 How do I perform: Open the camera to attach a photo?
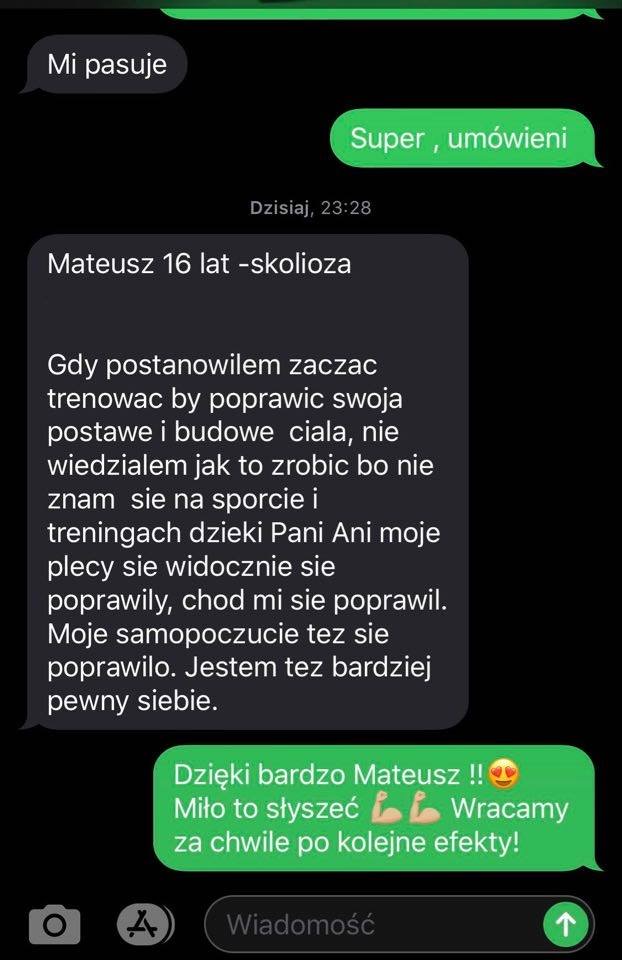54,925
